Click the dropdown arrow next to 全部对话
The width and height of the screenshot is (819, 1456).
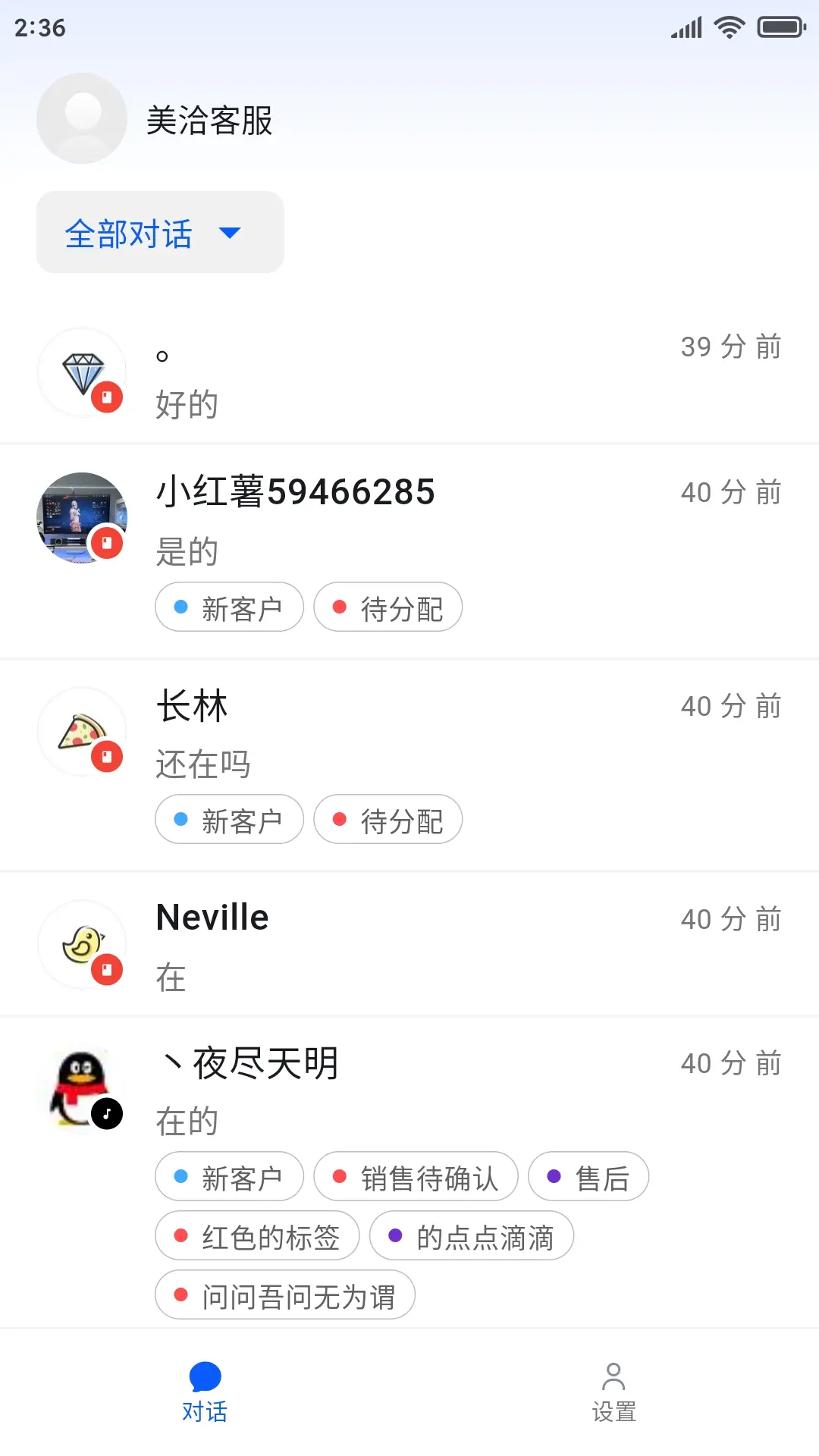231,234
